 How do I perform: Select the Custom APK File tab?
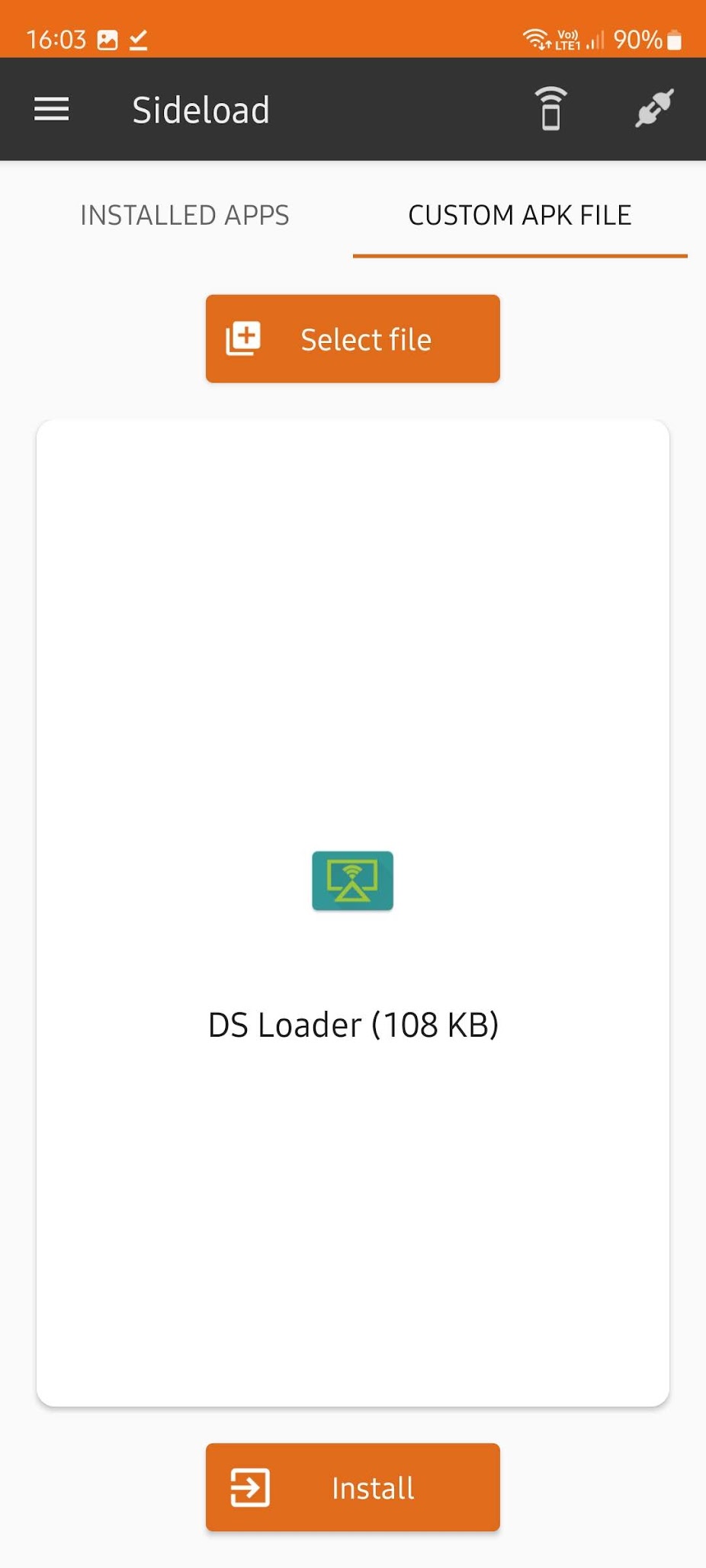click(520, 216)
